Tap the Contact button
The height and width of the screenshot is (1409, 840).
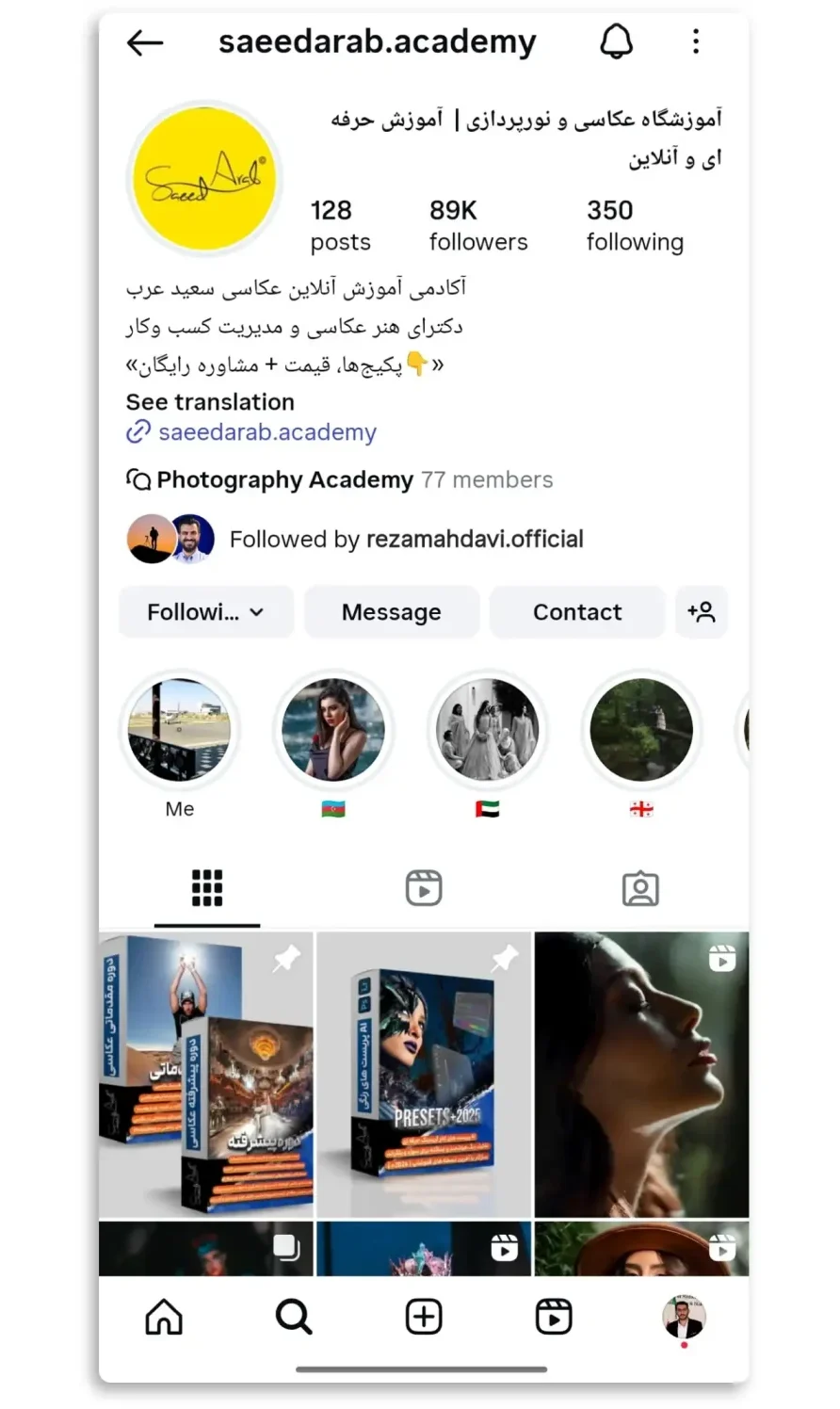577,612
